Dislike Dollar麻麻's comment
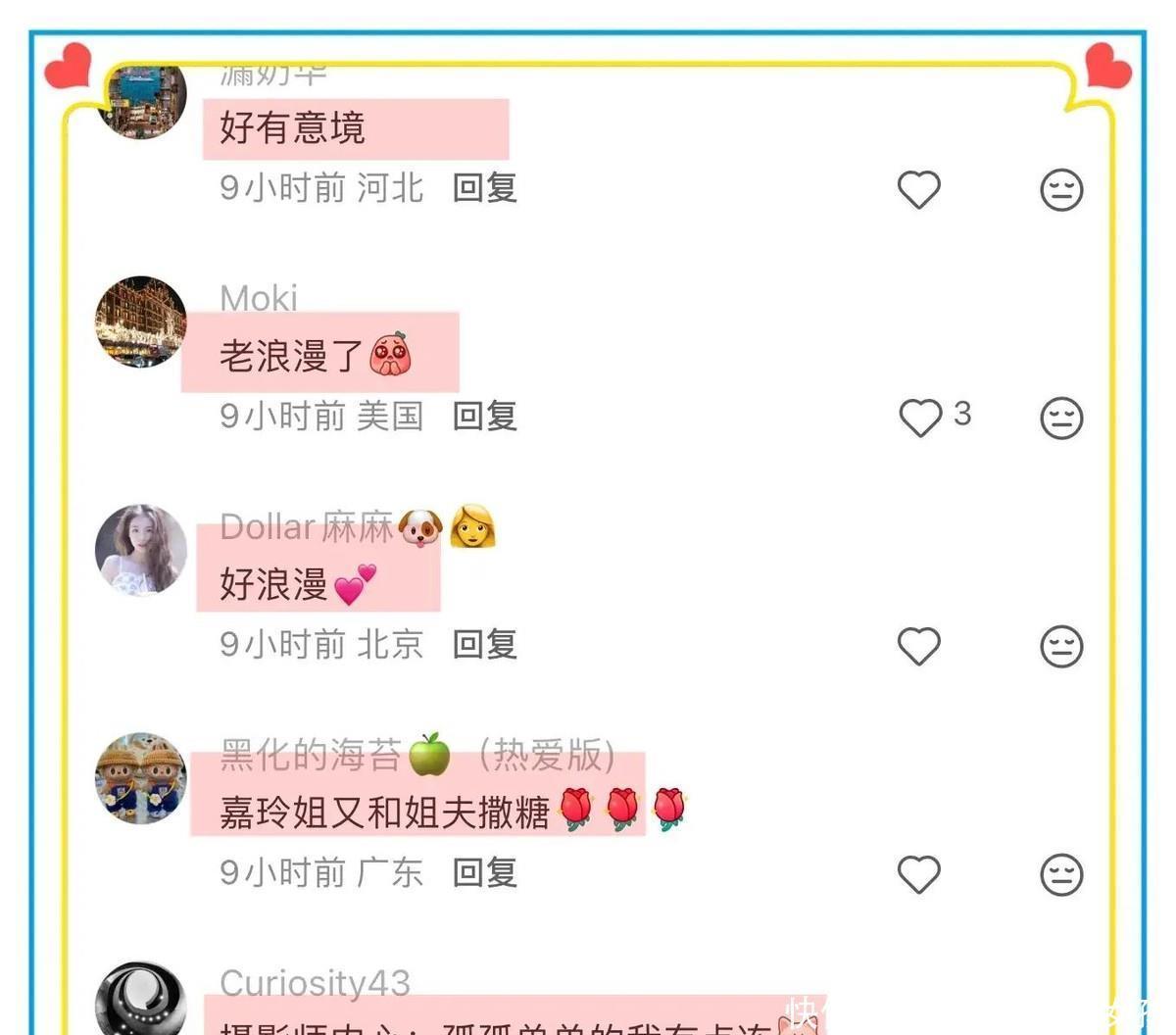 tap(1060, 646)
